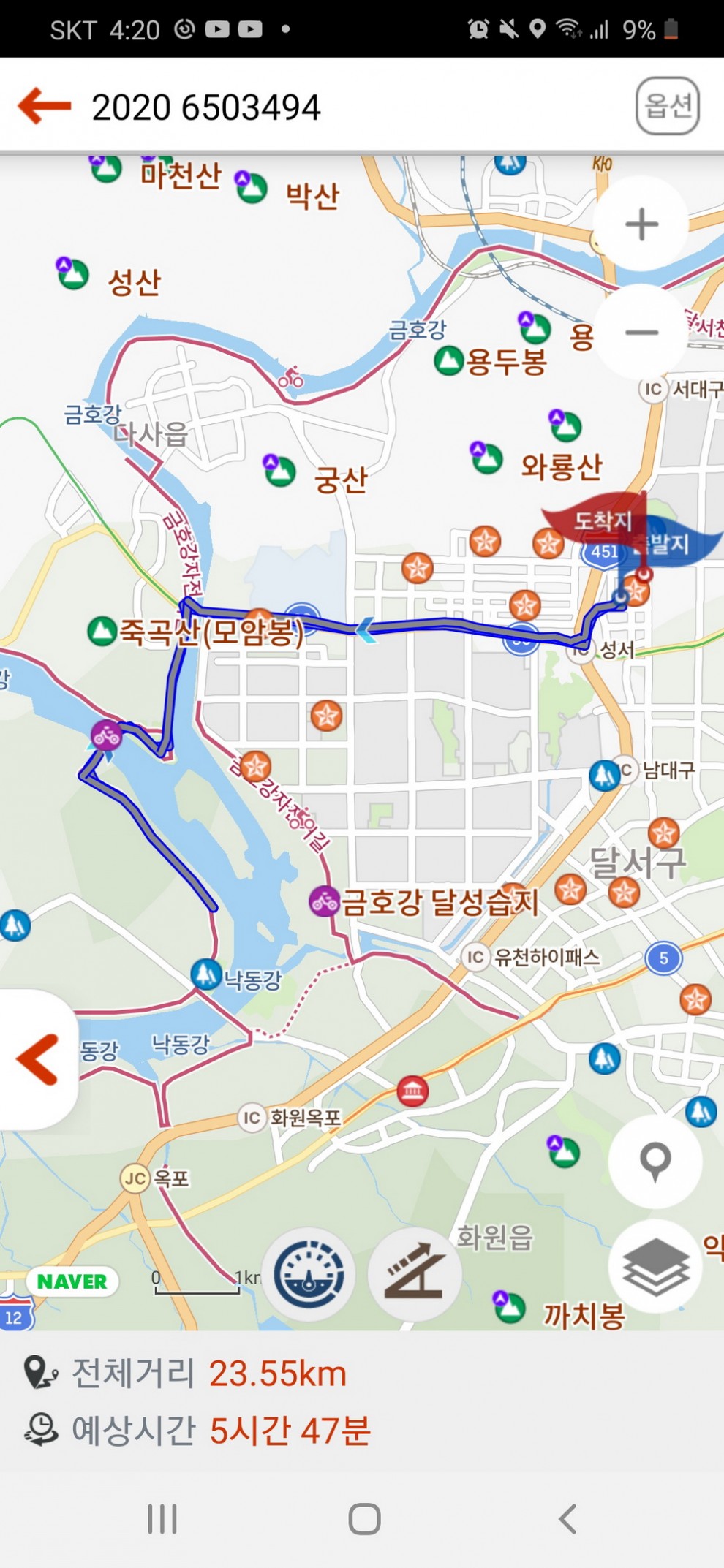Screen dimensions: 724x1568
Task: Open the 옵션 options button
Action: tap(667, 107)
